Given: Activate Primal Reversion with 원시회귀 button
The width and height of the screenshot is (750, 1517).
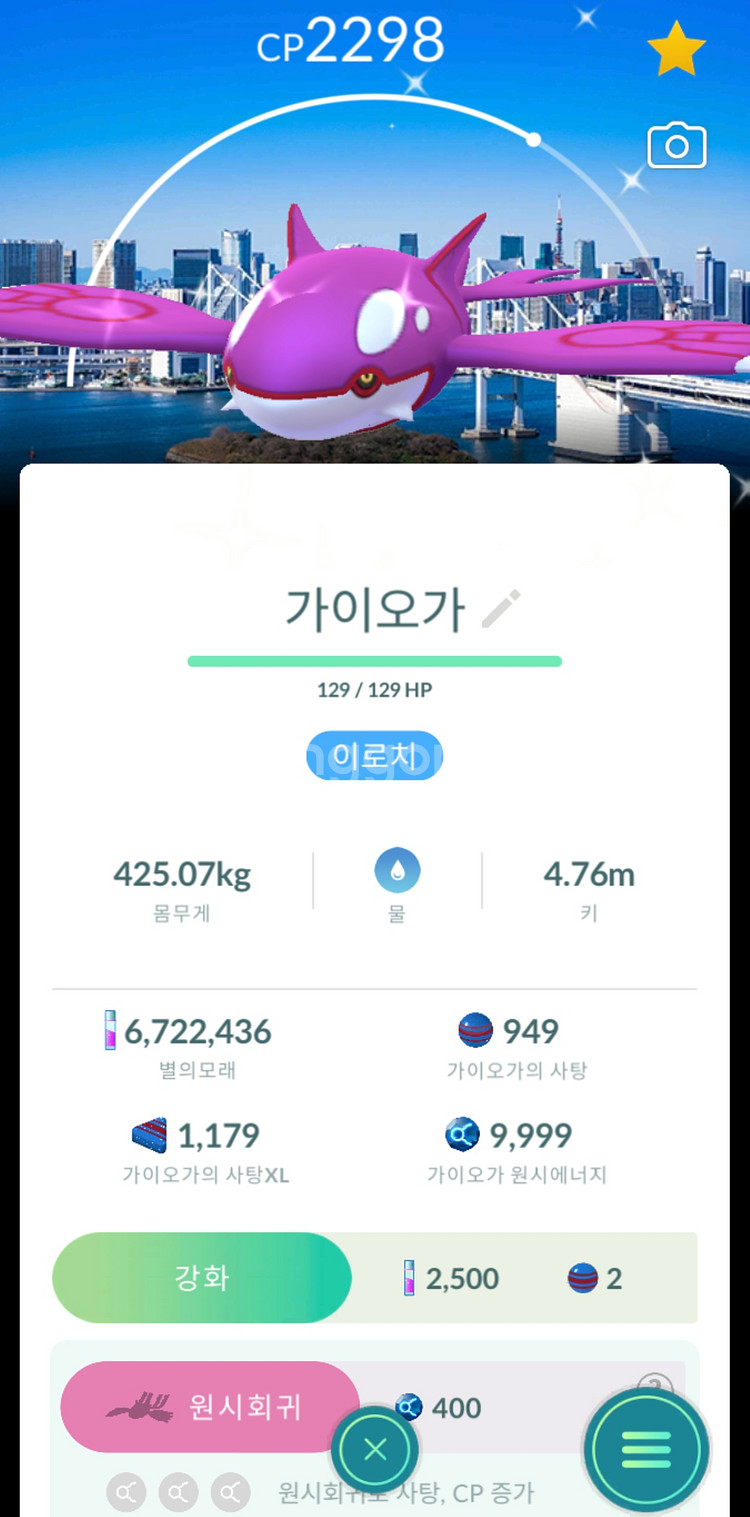Looking at the screenshot, I should tap(210, 1407).
